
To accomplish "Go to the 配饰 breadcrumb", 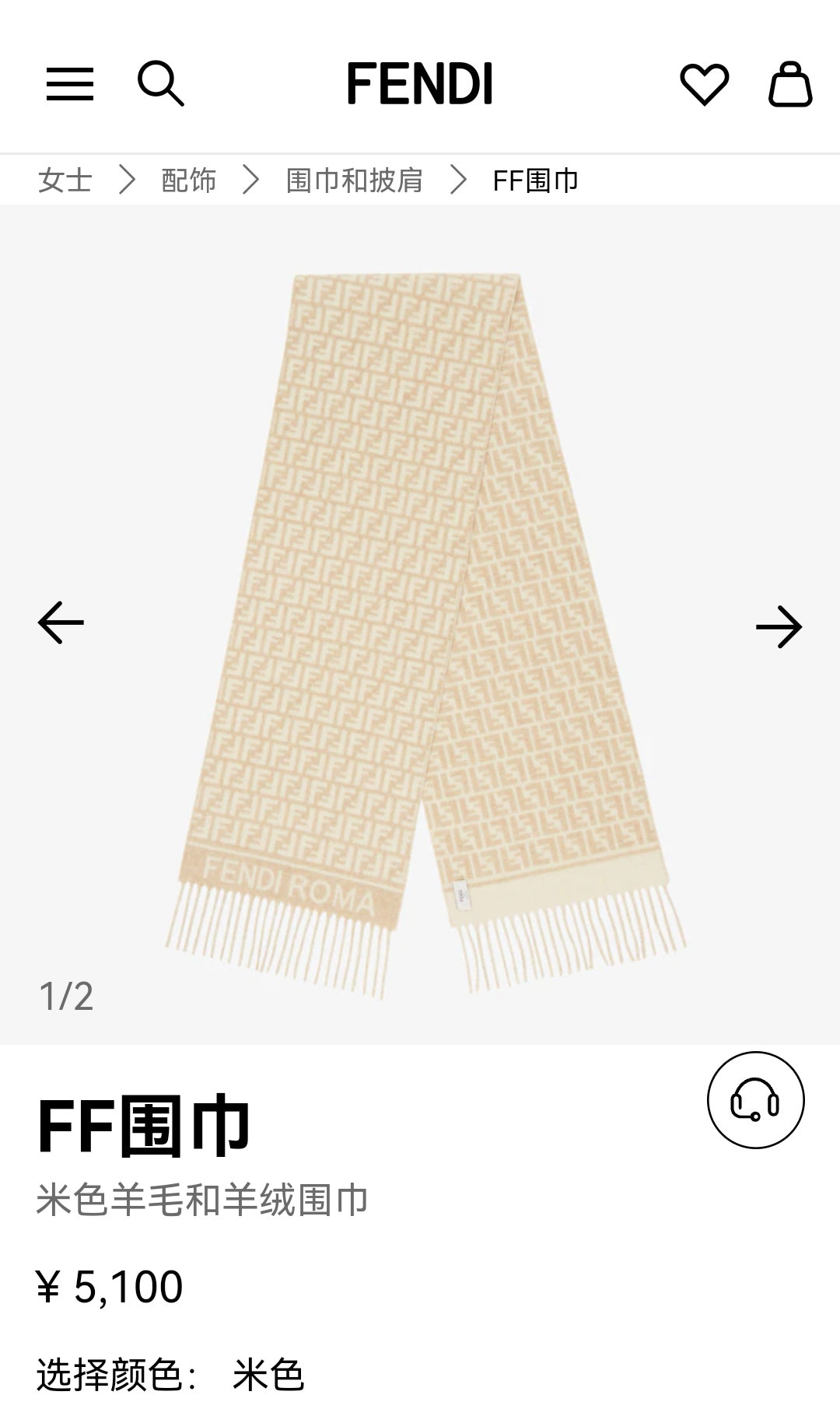I will (x=188, y=181).
